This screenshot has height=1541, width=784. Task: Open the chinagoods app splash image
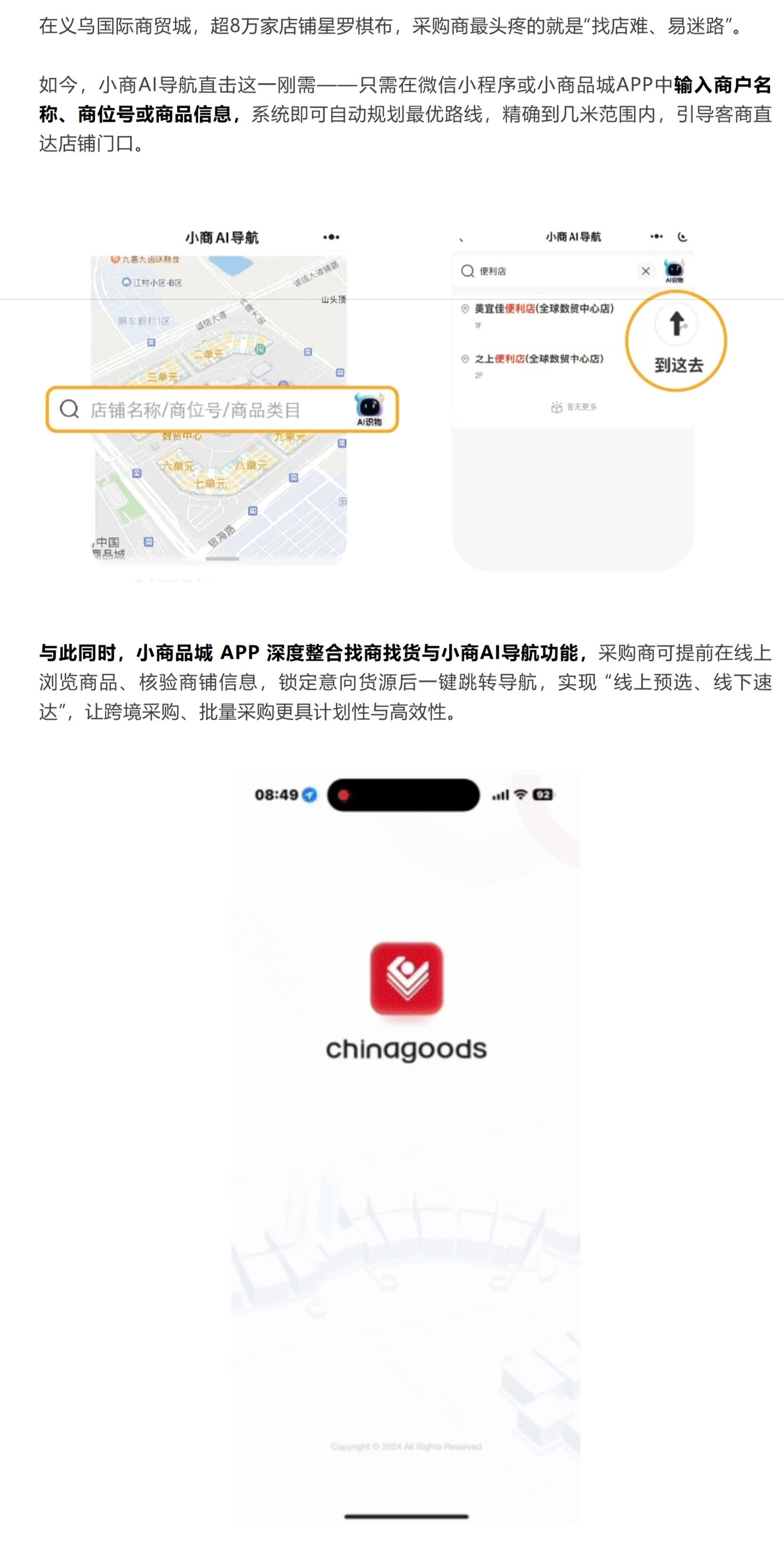[x=405, y=1149]
